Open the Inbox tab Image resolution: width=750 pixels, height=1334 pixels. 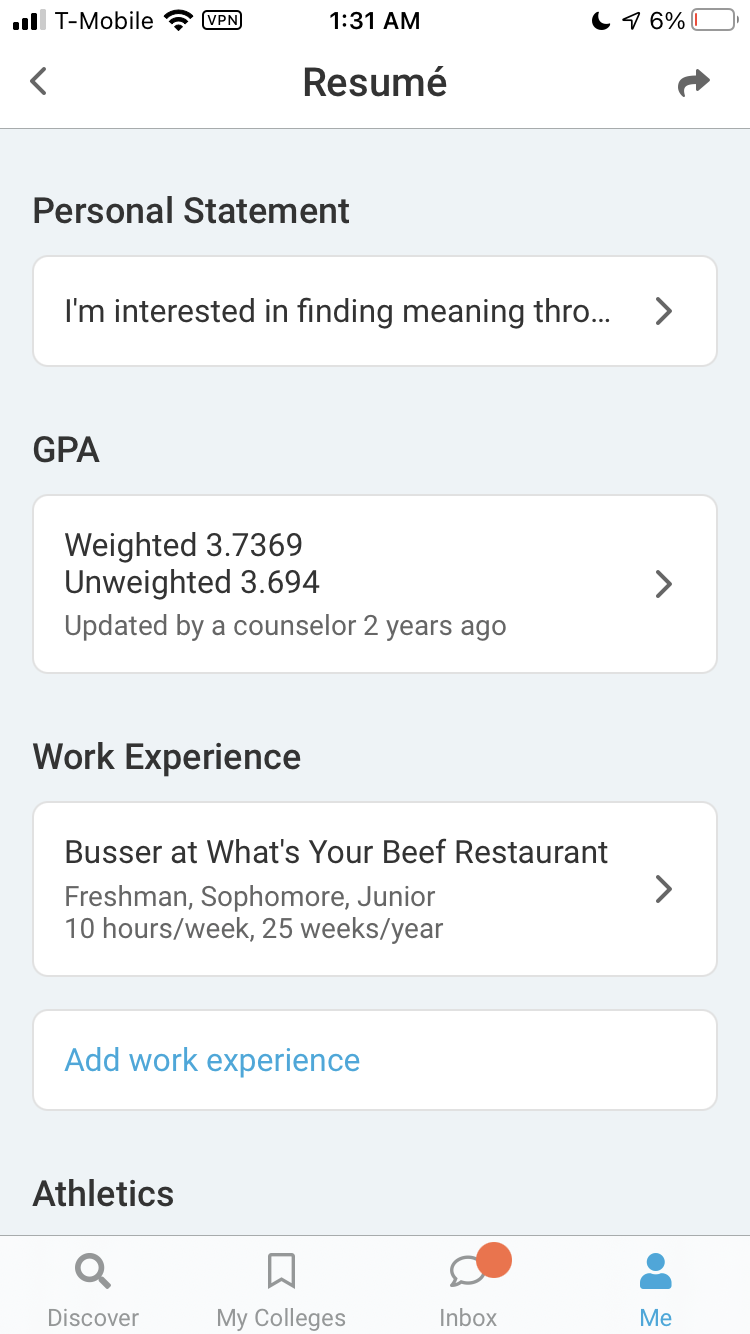coord(468,1289)
